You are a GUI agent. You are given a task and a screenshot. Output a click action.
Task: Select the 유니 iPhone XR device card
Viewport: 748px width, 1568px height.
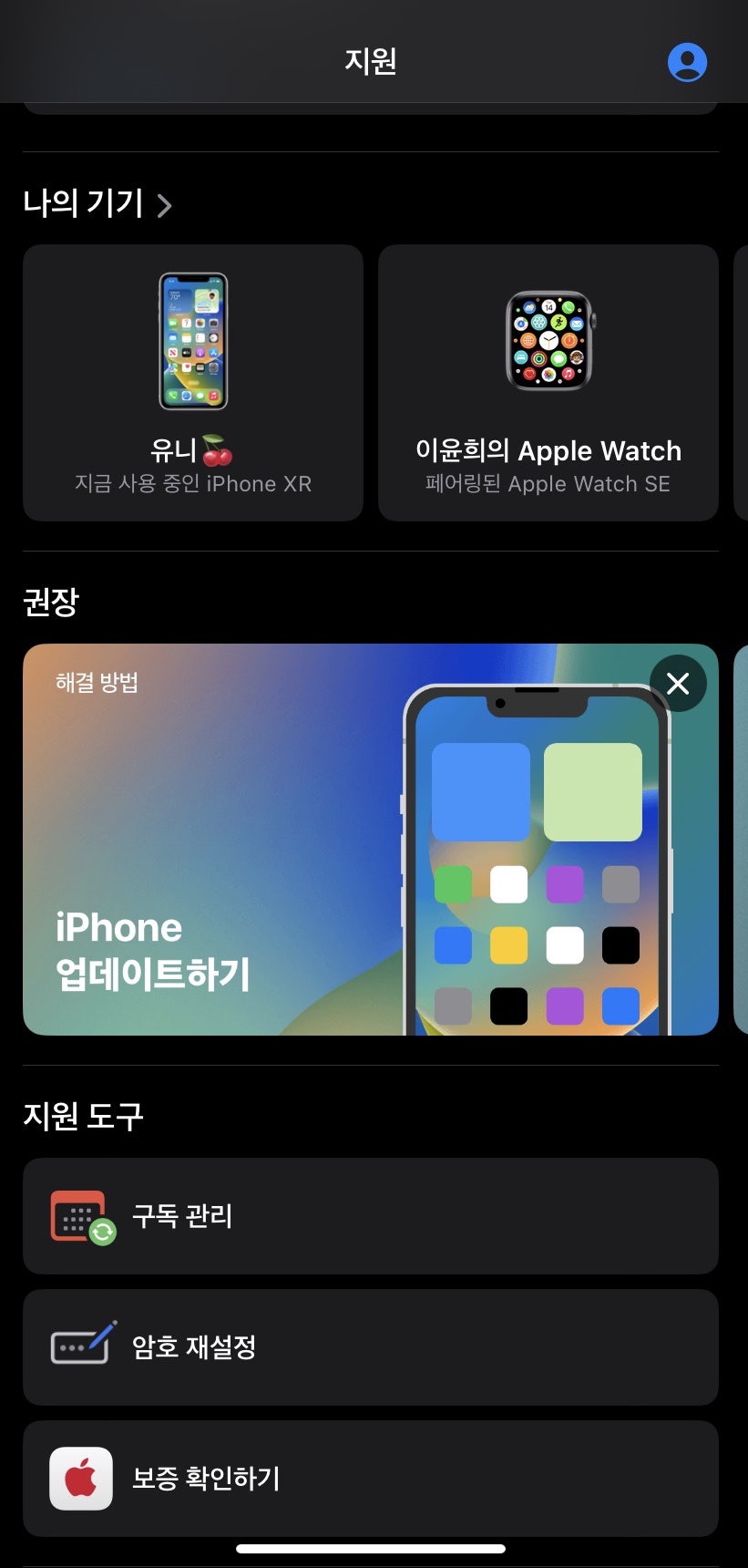coord(193,383)
